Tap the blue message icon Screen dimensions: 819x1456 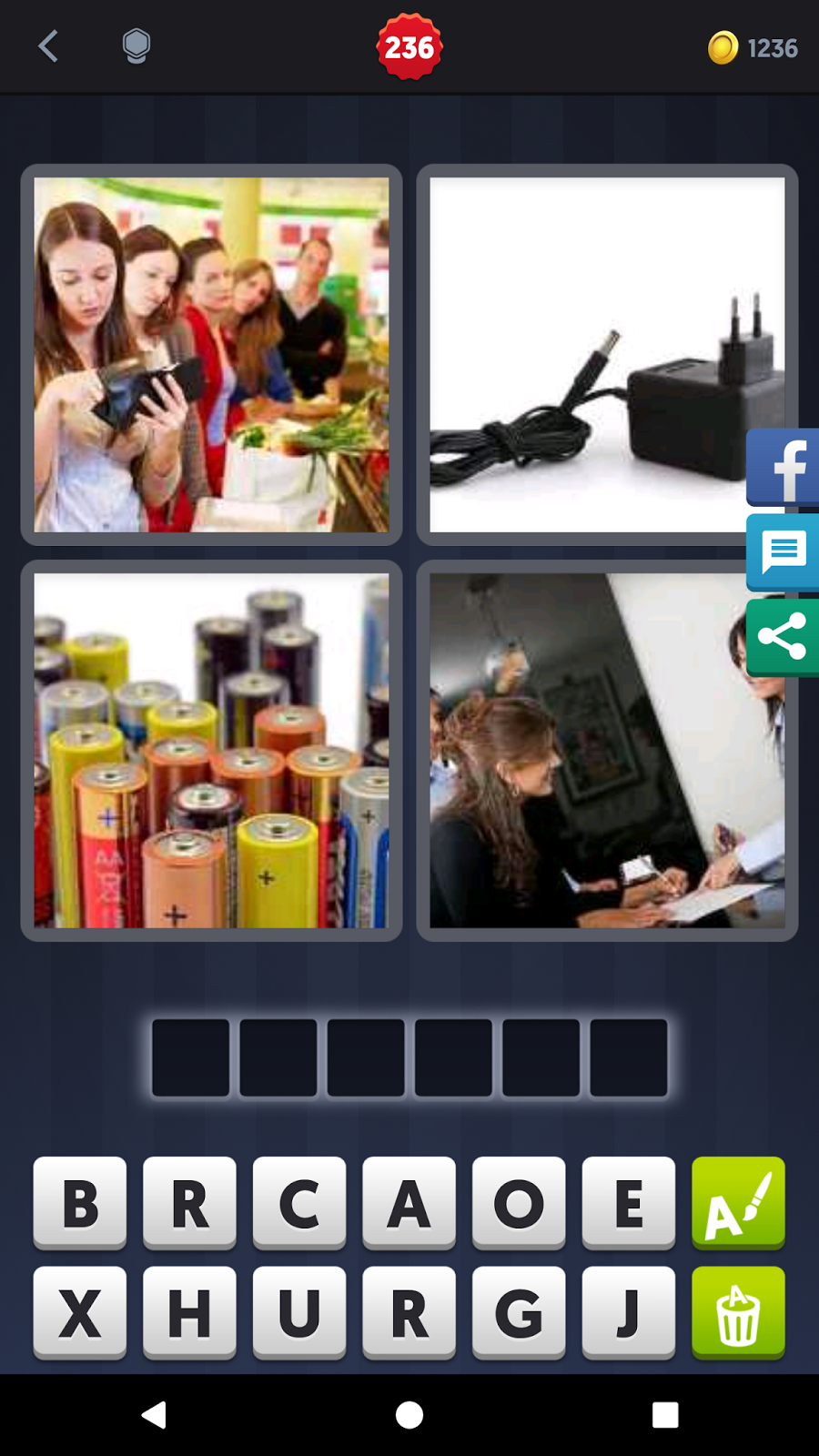pyautogui.click(x=784, y=551)
